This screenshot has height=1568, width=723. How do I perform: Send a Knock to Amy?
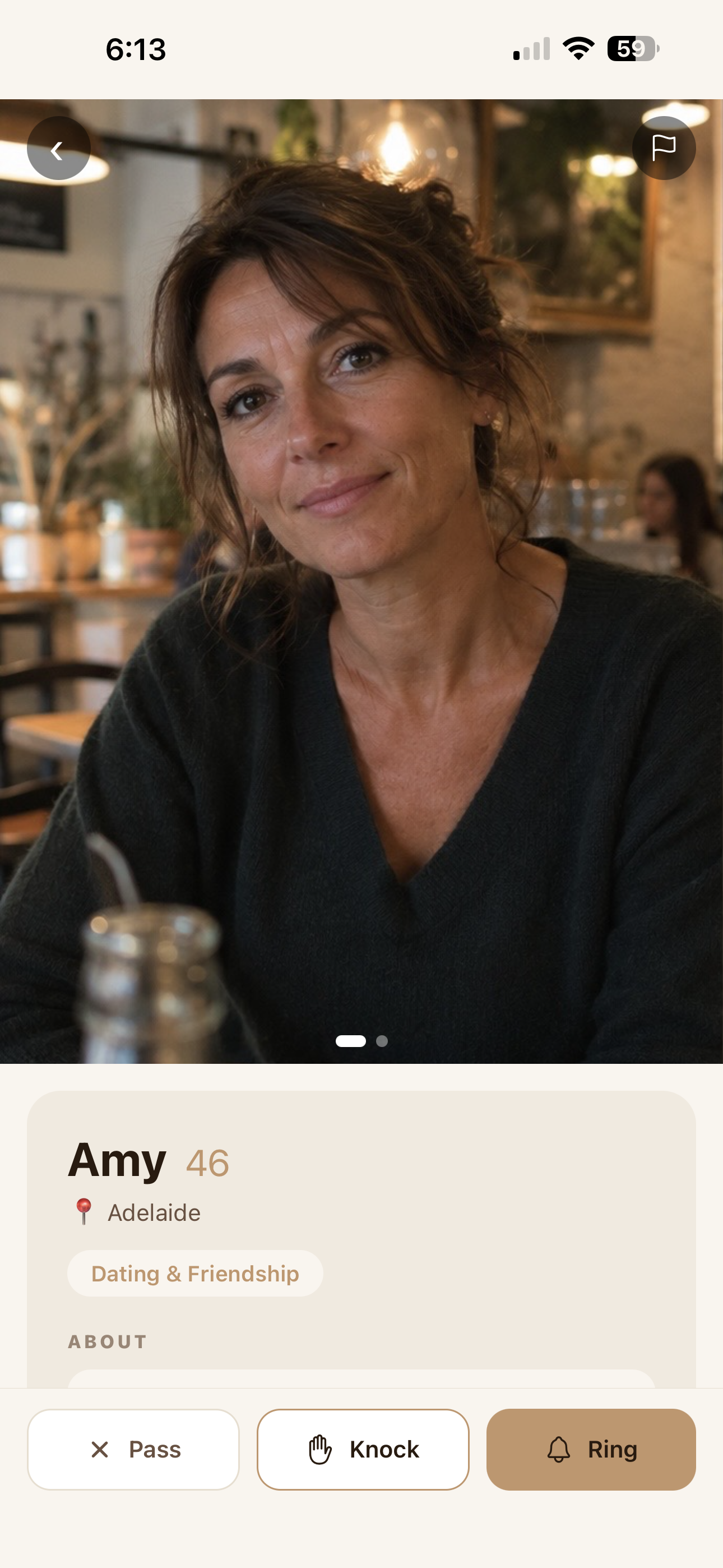pyautogui.click(x=363, y=1449)
